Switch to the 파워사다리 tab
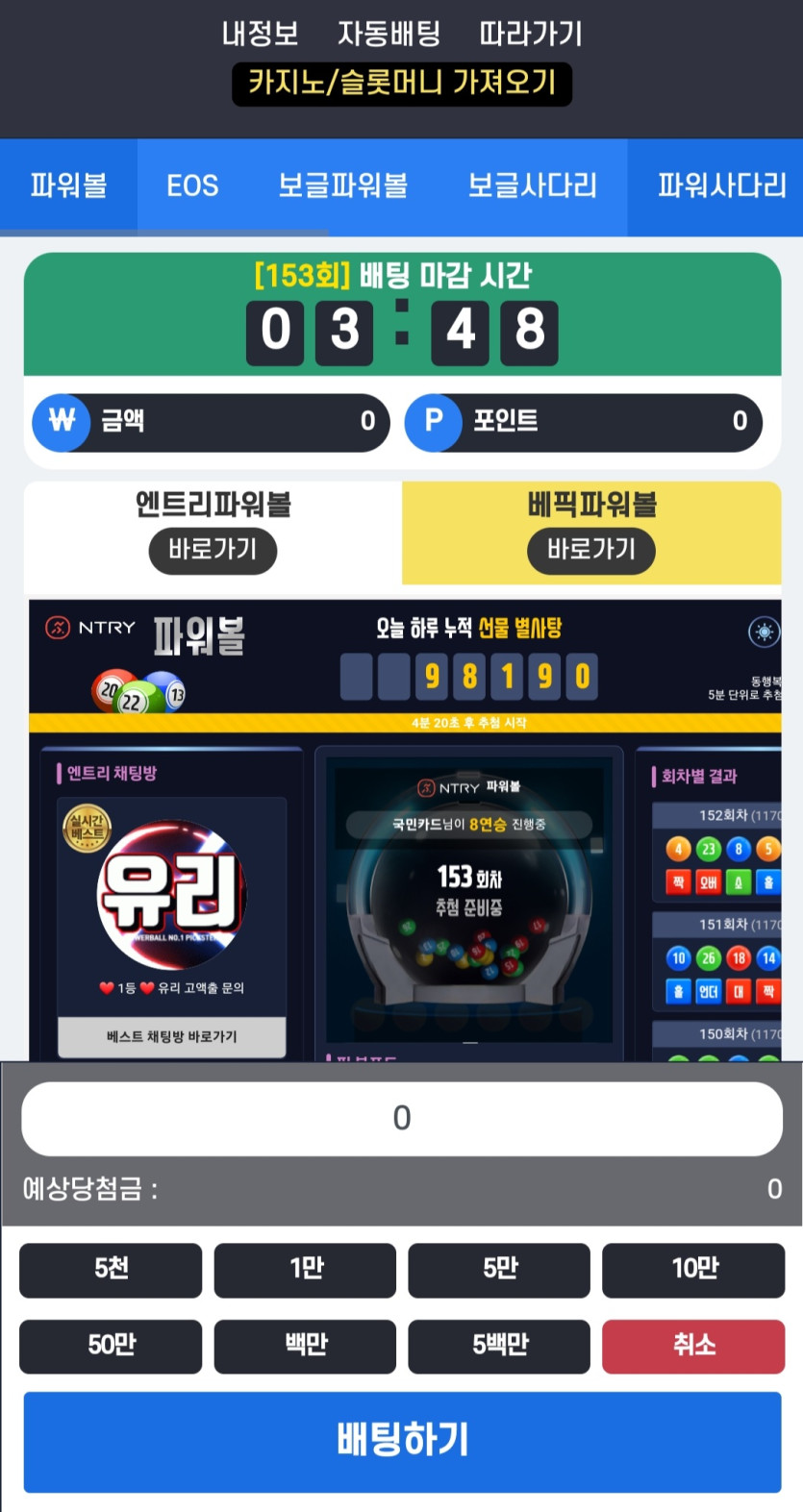This screenshot has height=1512, width=803. [721, 186]
